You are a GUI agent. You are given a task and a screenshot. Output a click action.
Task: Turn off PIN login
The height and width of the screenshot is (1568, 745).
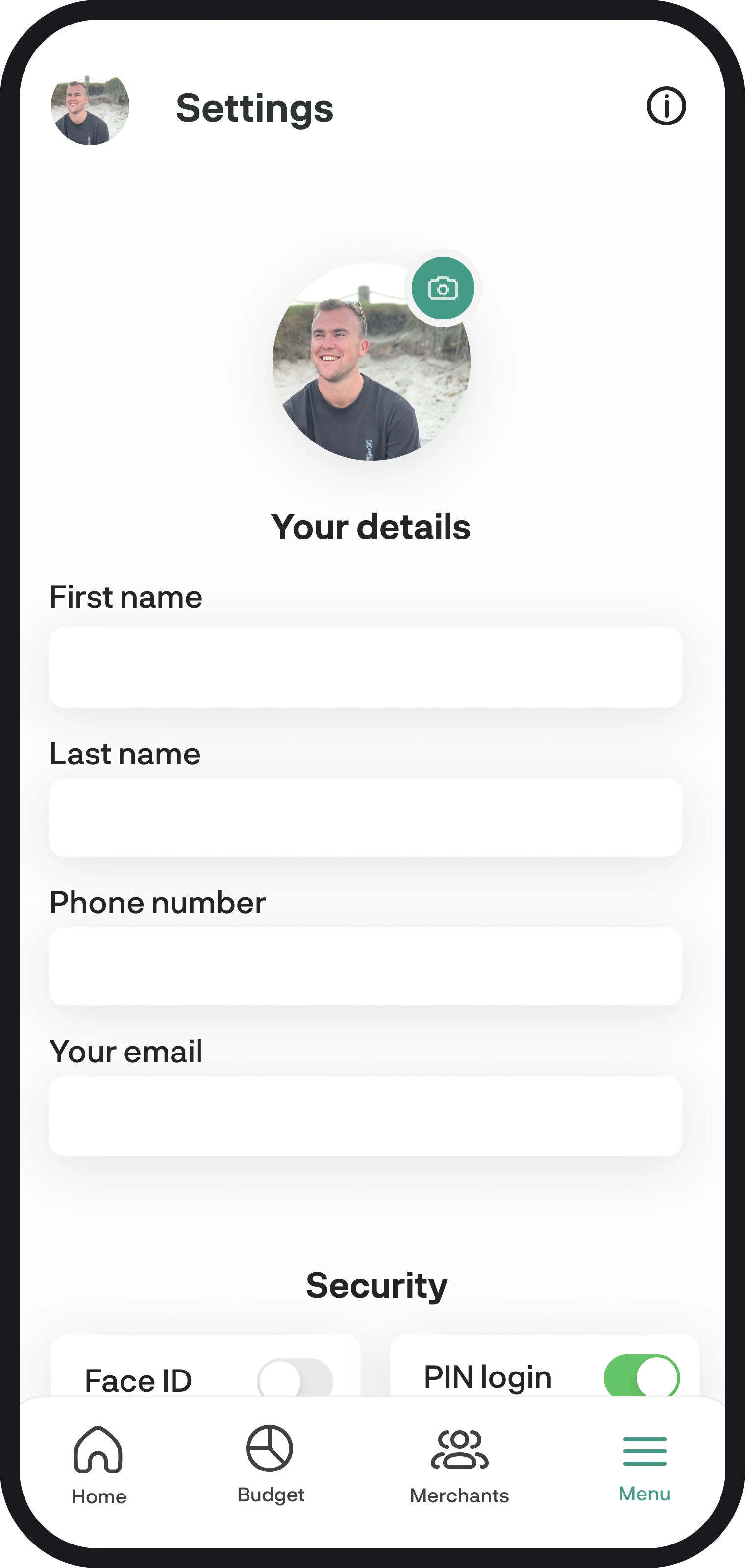pyautogui.click(x=642, y=1376)
